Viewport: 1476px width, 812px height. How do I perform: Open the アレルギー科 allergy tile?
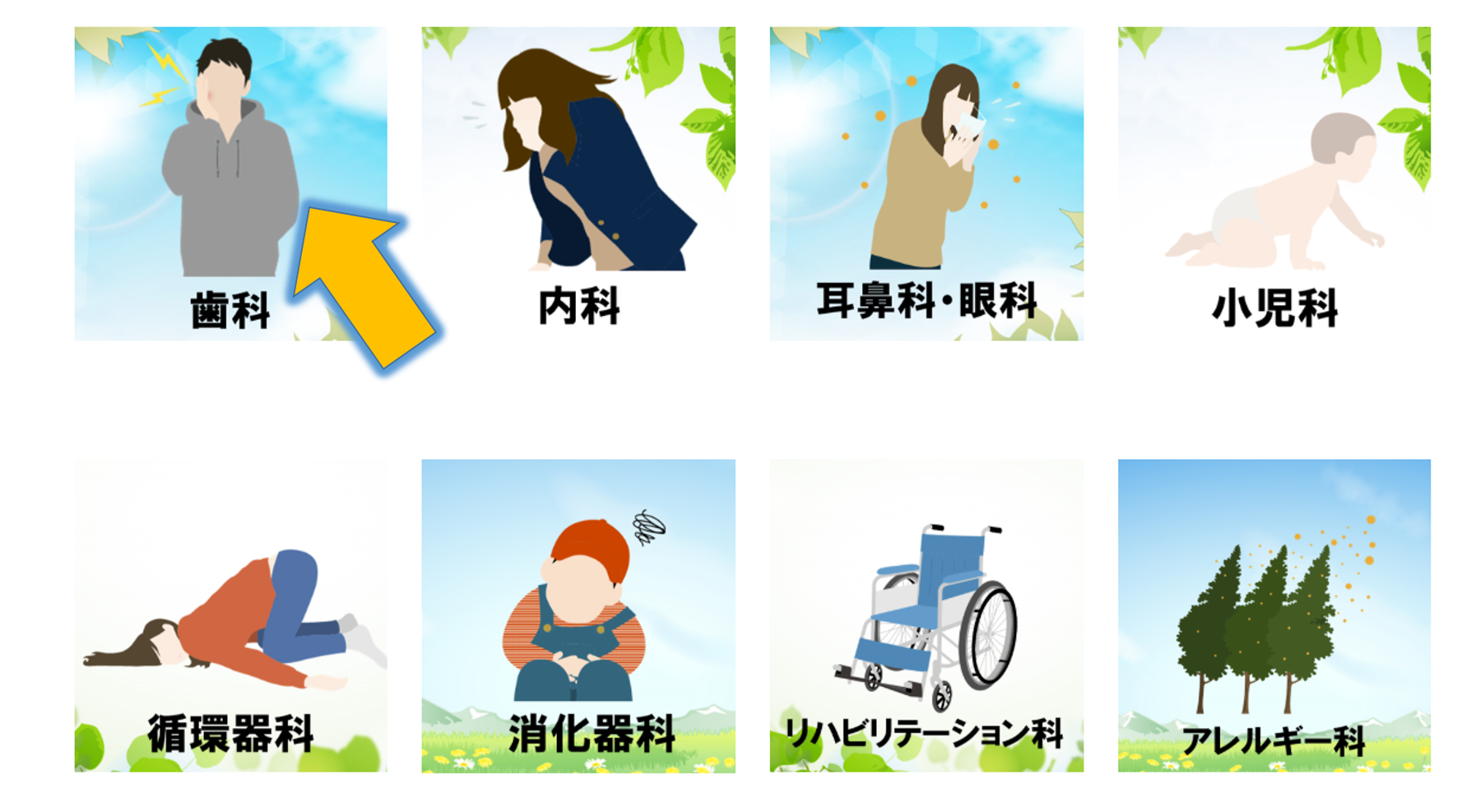click(1274, 615)
